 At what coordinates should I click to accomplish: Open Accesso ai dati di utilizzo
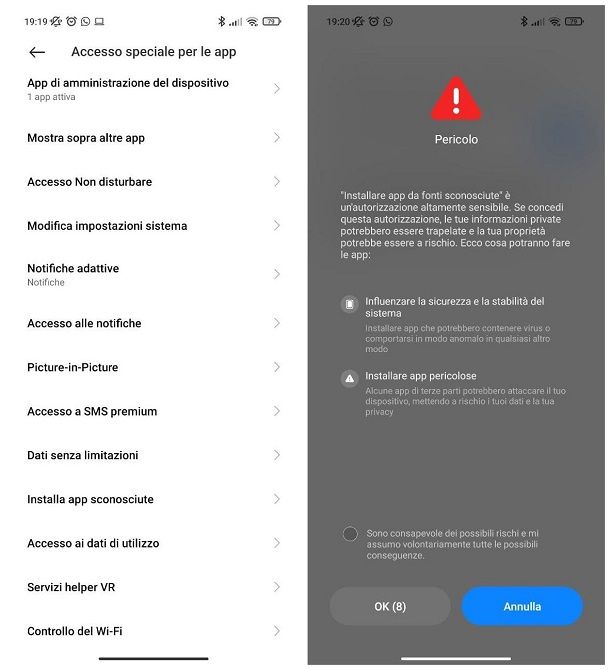tap(150, 543)
